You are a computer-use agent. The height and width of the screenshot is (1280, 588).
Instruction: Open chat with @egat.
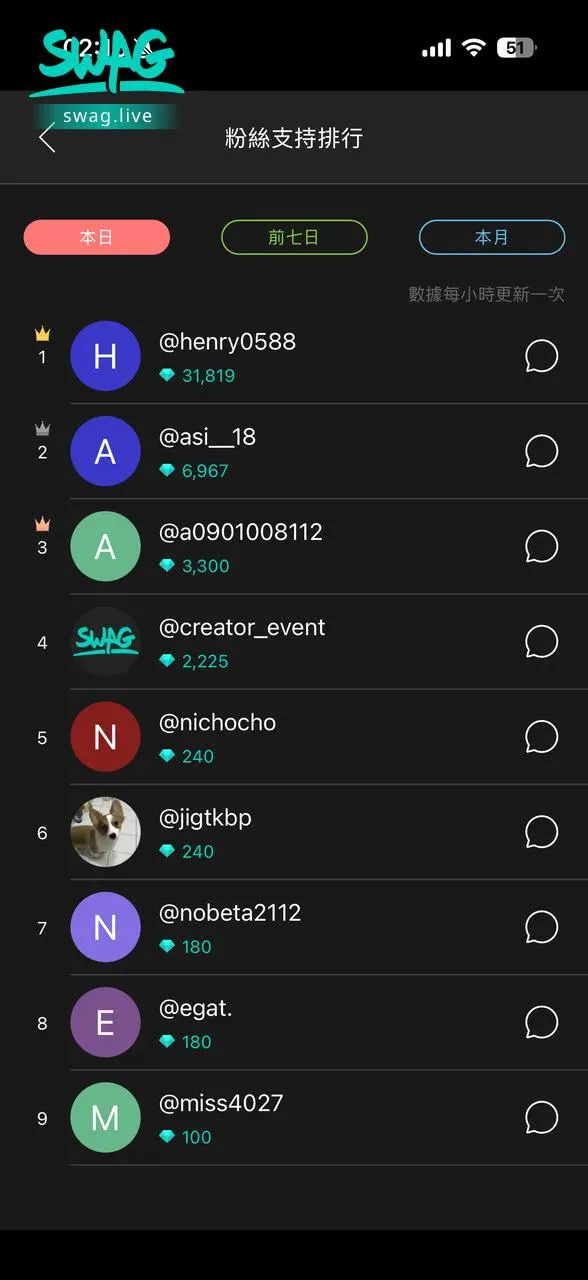pos(541,1022)
